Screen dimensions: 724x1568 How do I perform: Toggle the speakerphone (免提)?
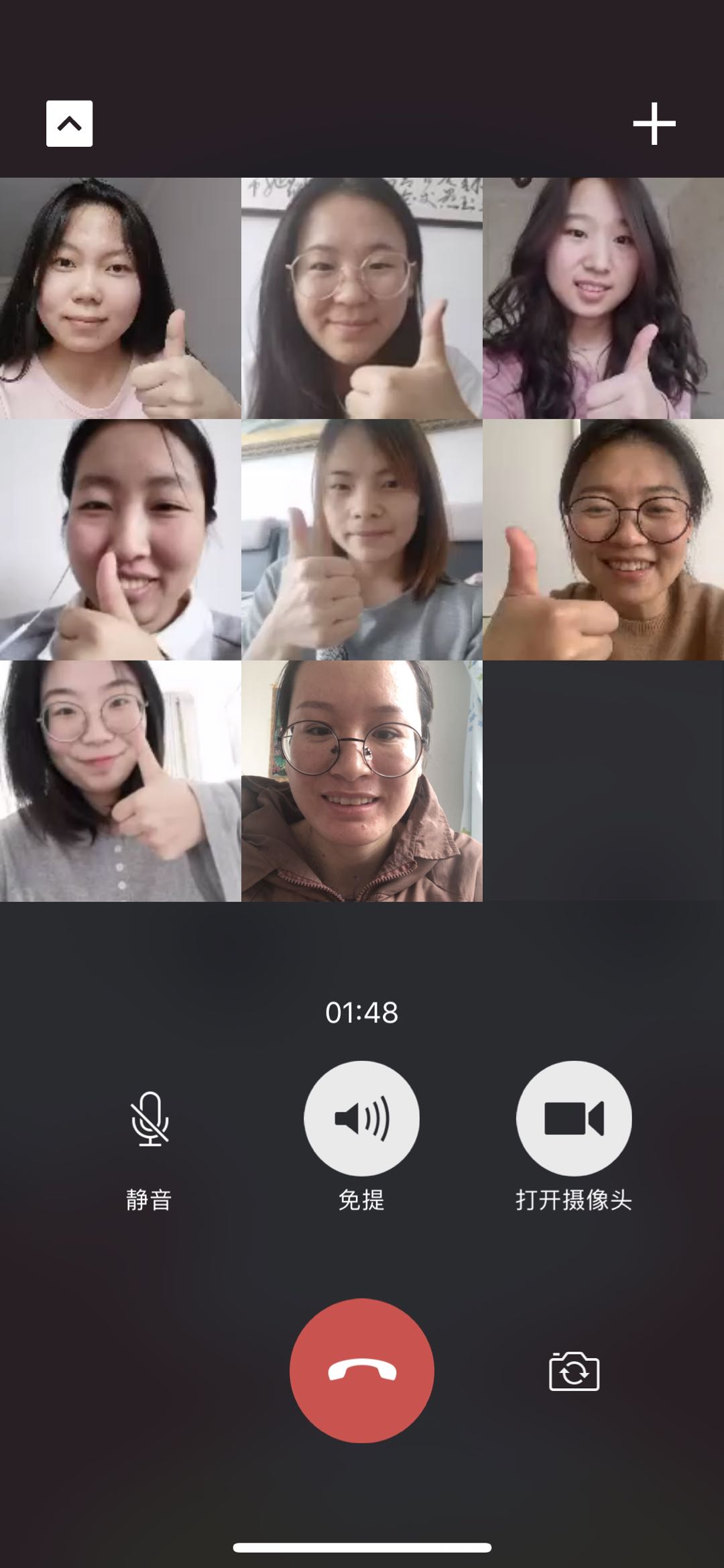point(361,1119)
